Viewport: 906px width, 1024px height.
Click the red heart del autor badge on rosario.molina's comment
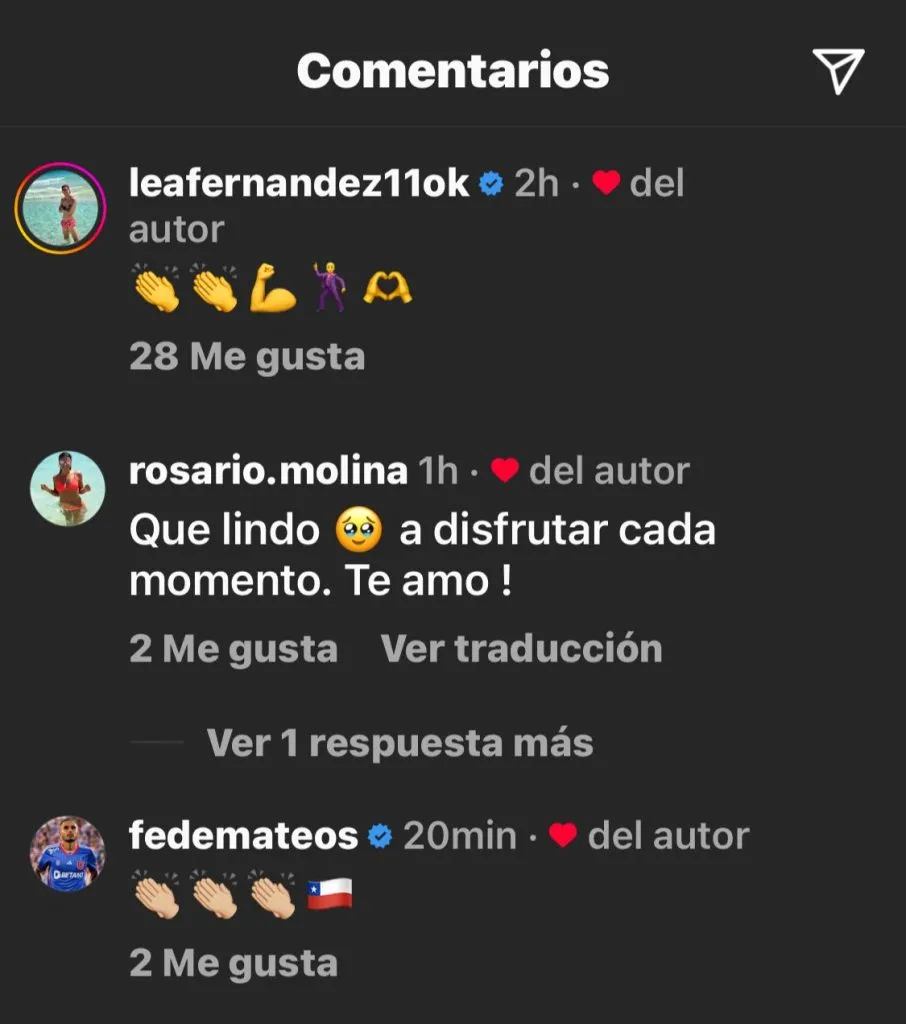click(x=505, y=470)
